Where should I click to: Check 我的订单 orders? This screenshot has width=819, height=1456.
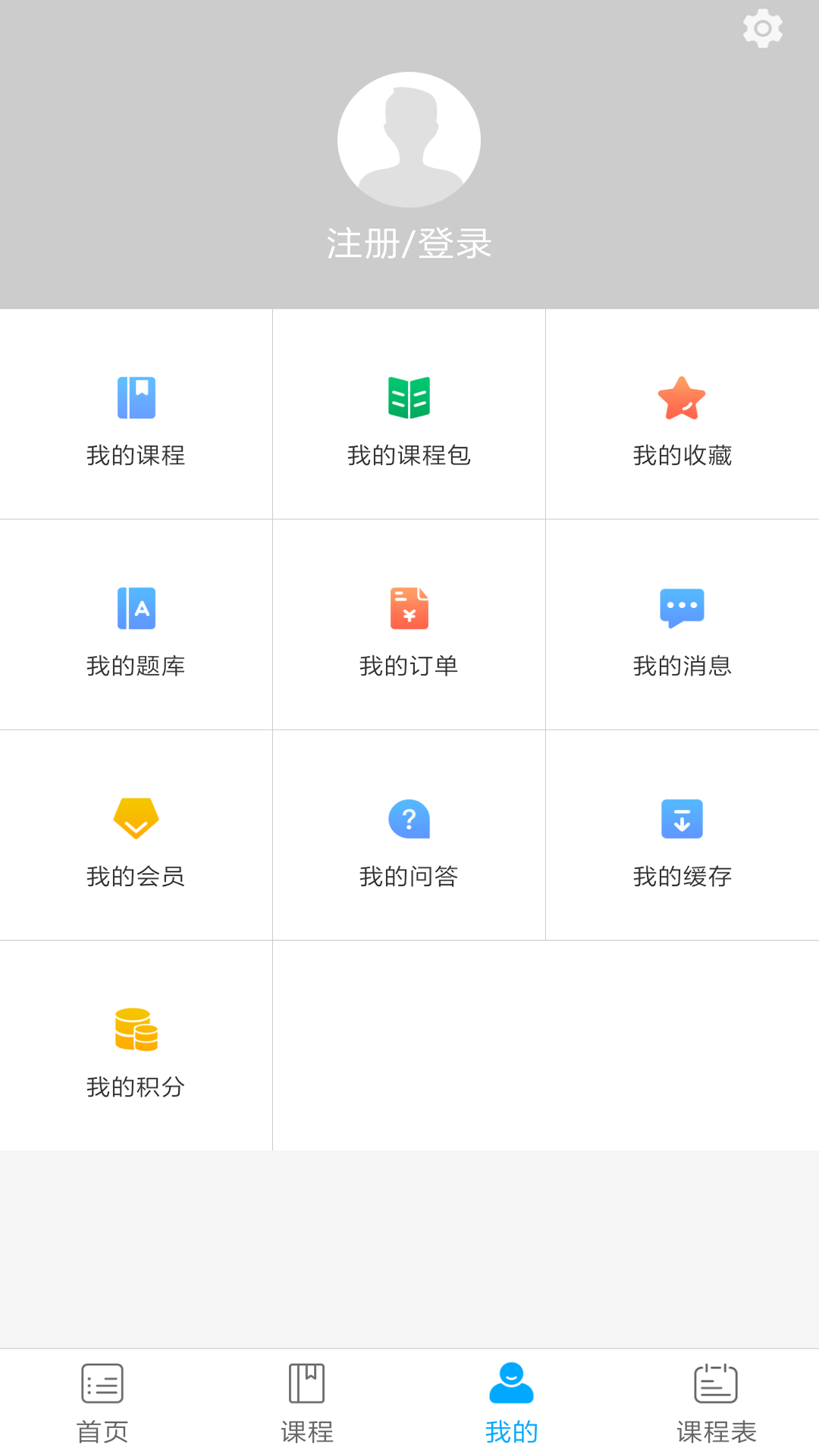409,626
